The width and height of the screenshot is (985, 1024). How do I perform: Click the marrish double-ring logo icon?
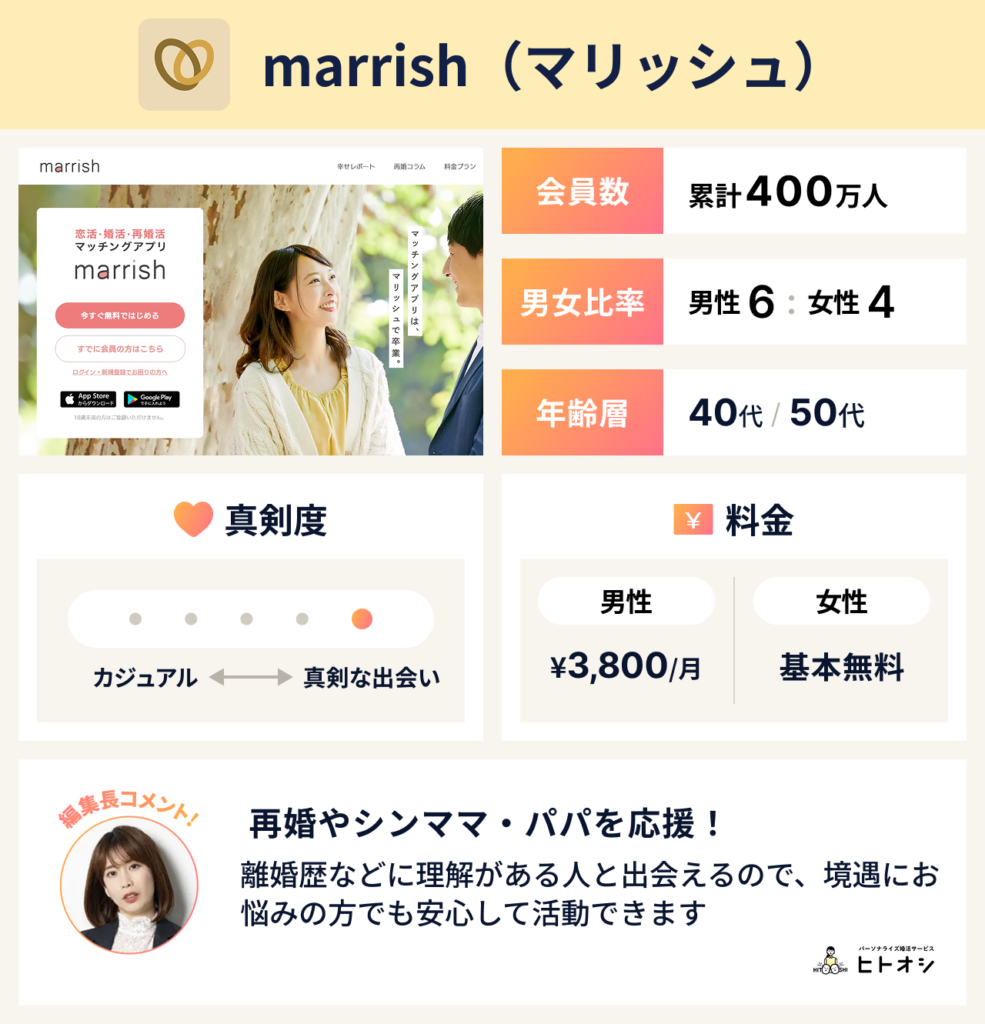[183, 62]
